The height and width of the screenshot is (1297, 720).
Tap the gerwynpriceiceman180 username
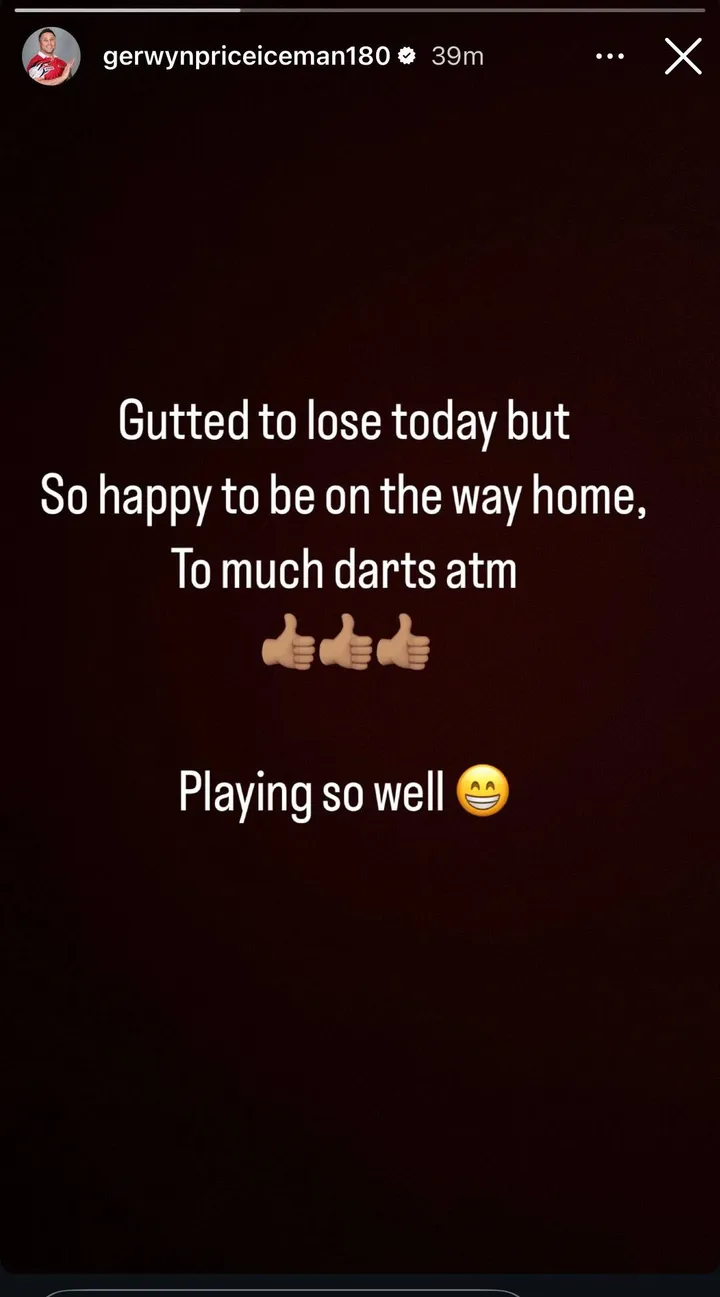(x=246, y=57)
